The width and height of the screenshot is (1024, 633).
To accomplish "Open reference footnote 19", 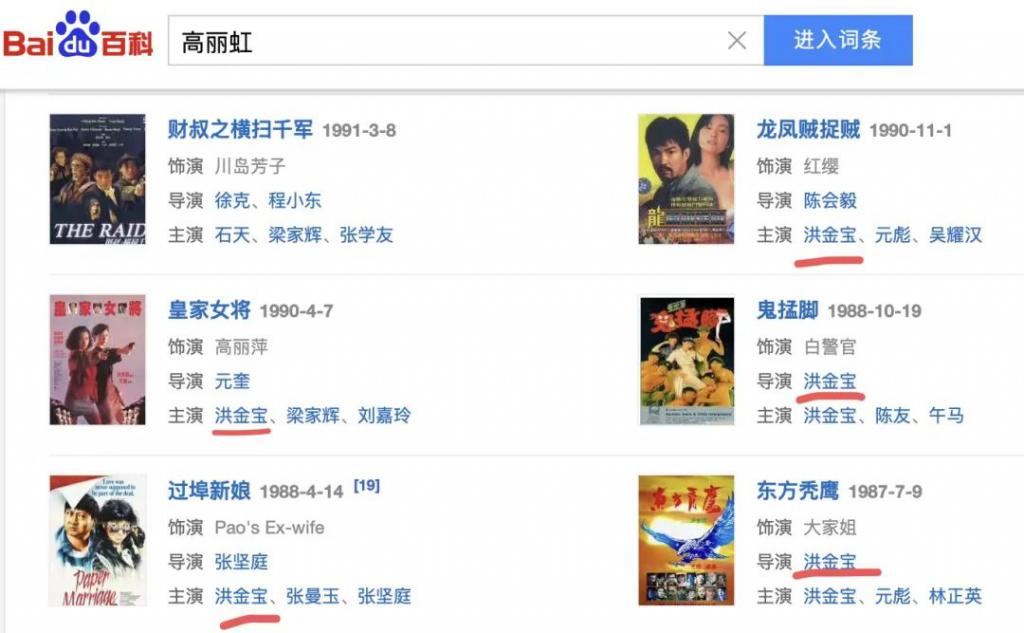I will click(367, 486).
